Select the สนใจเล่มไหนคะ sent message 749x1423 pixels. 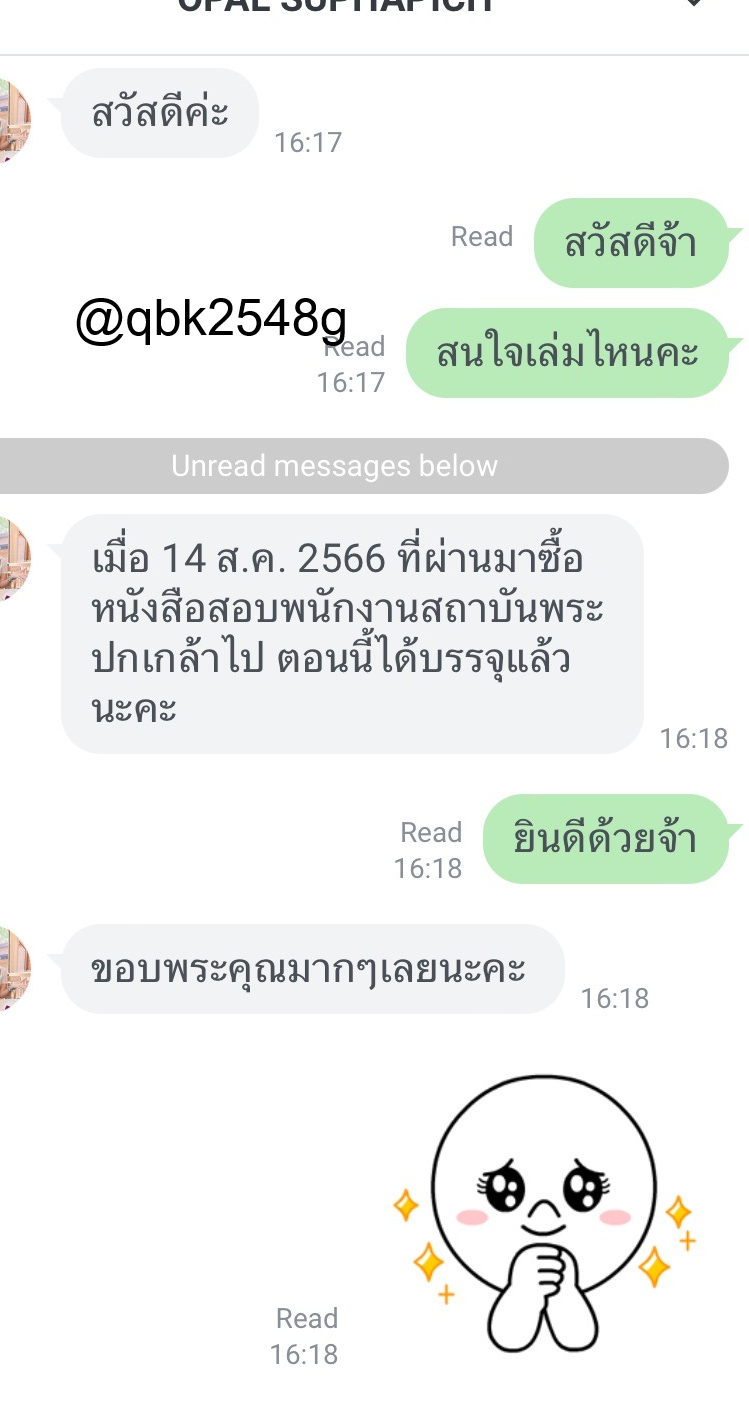point(567,352)
